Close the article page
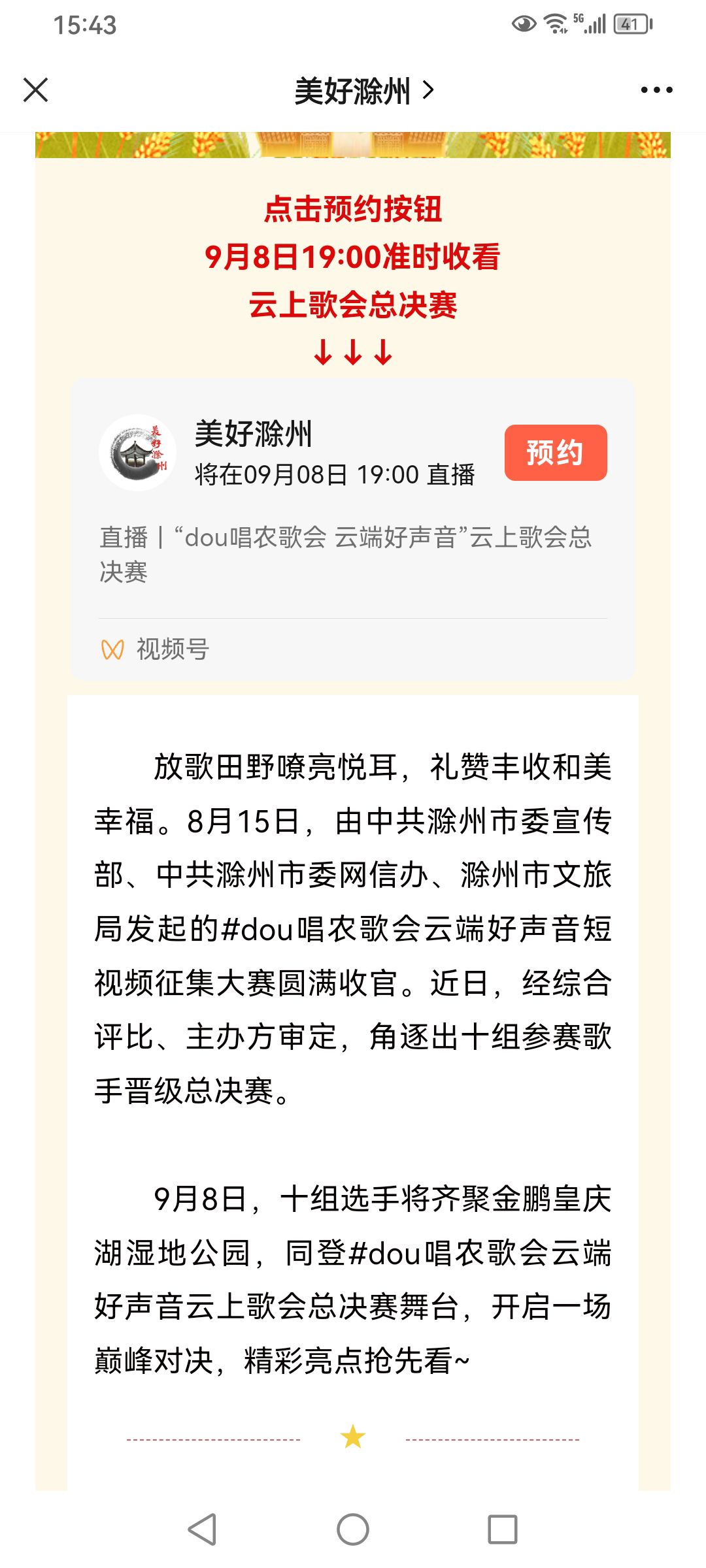This screenshot has height=1568, width=706. click(36, 90)
